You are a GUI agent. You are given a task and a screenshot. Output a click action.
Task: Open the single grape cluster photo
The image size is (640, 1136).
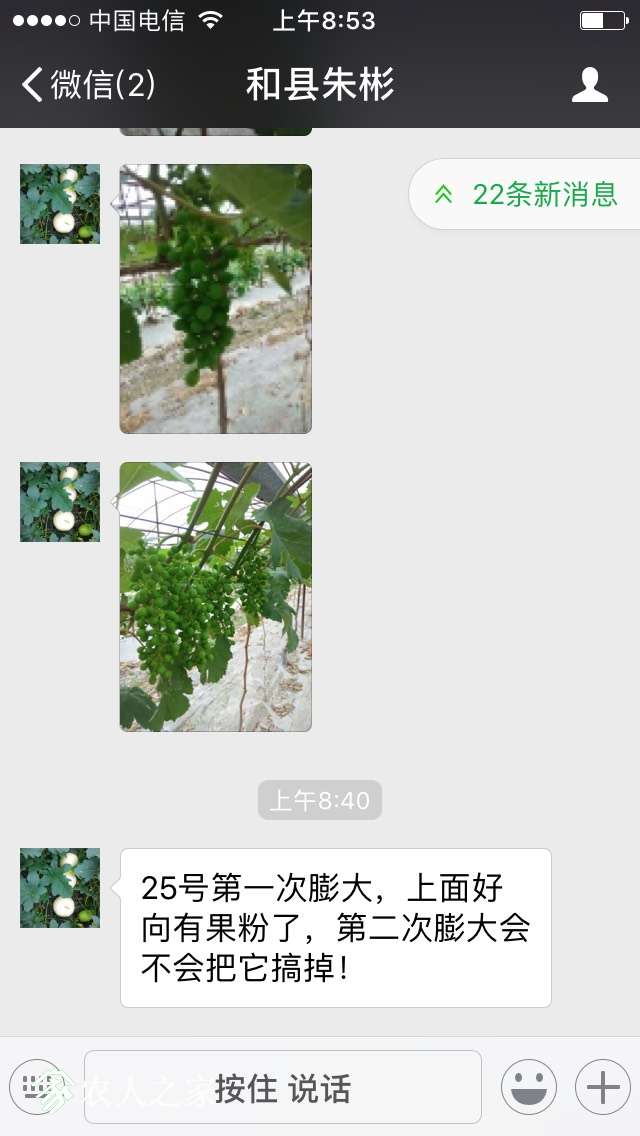click(x=215, y=298)
